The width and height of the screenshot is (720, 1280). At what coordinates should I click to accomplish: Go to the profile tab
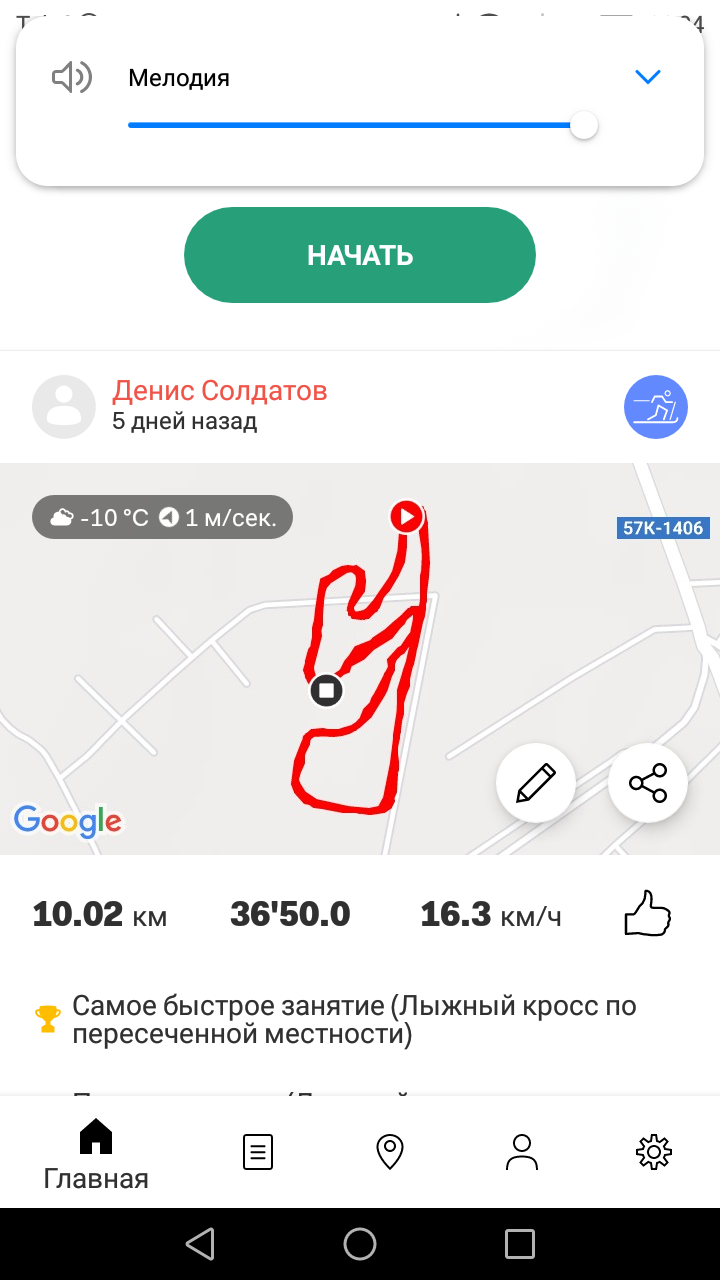pos(521,1152)
